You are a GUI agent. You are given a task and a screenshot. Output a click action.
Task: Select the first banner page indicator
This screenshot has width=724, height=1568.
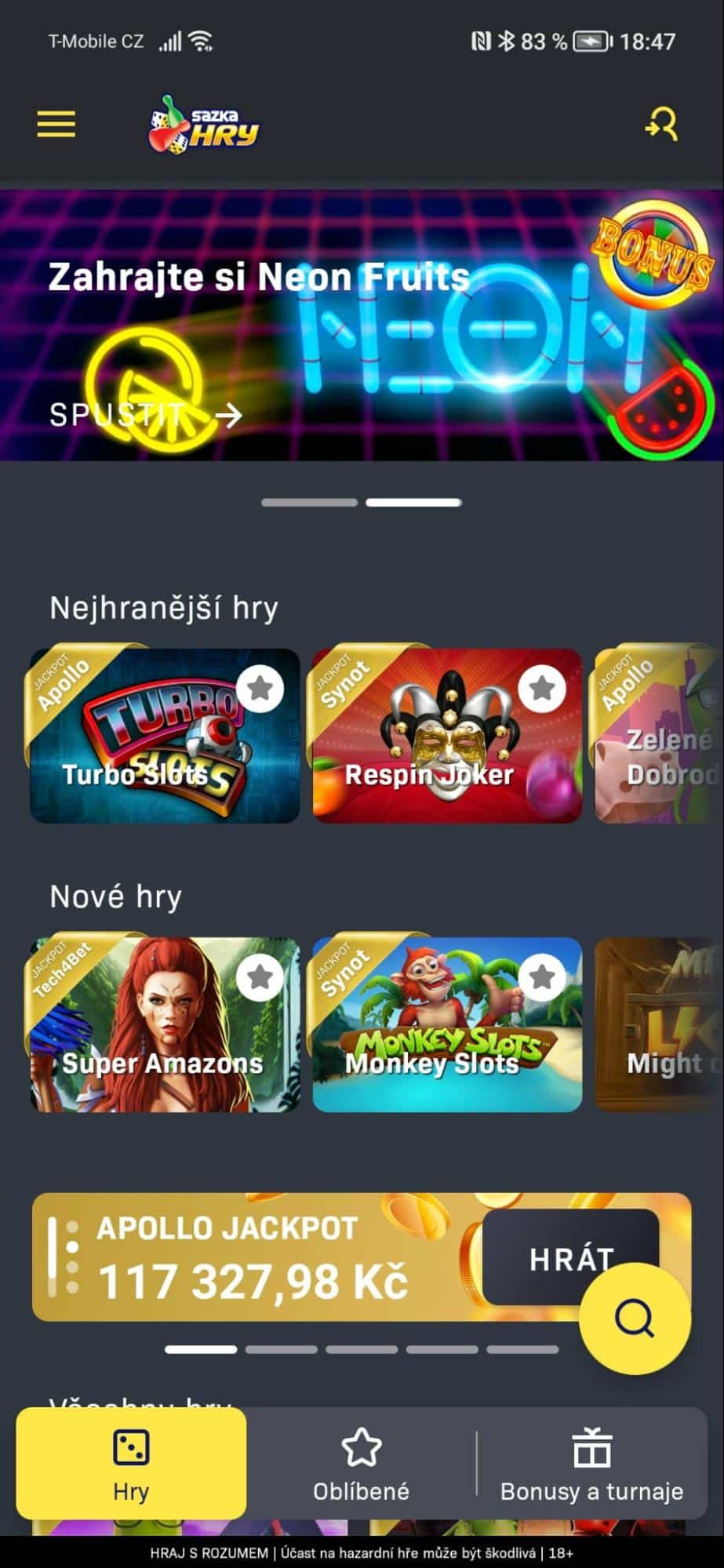[310, 502]
